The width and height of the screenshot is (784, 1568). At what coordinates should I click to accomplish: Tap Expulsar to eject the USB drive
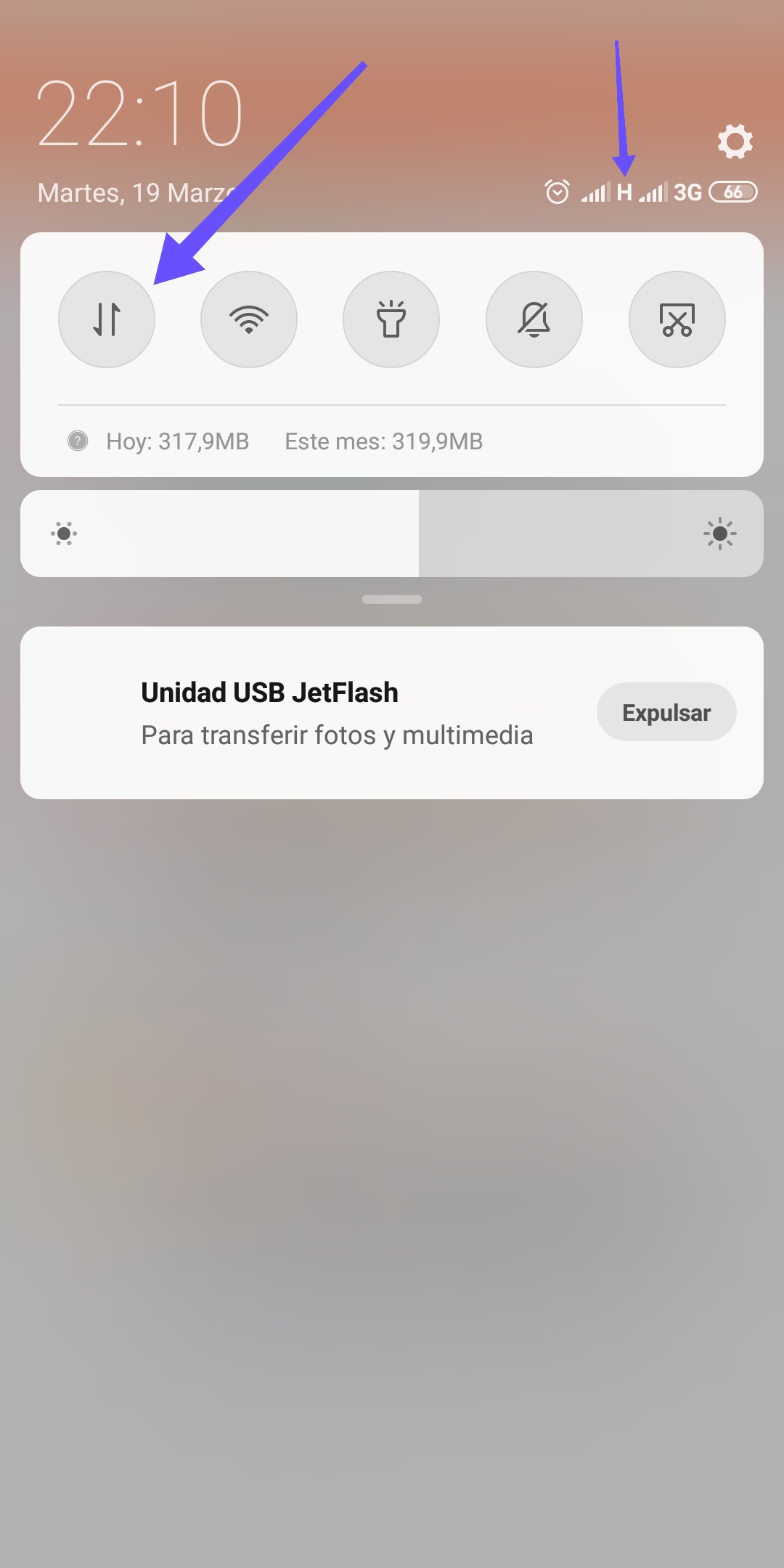pyautogui.click(x=666, y=712)
